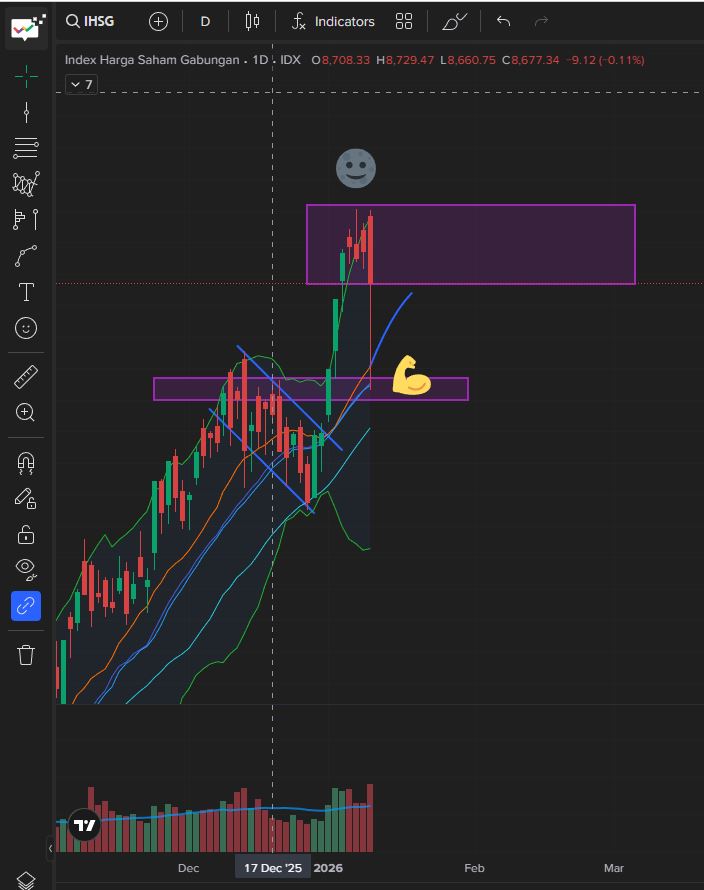
Task: Open the object tree layers icon
Action: 26,880
